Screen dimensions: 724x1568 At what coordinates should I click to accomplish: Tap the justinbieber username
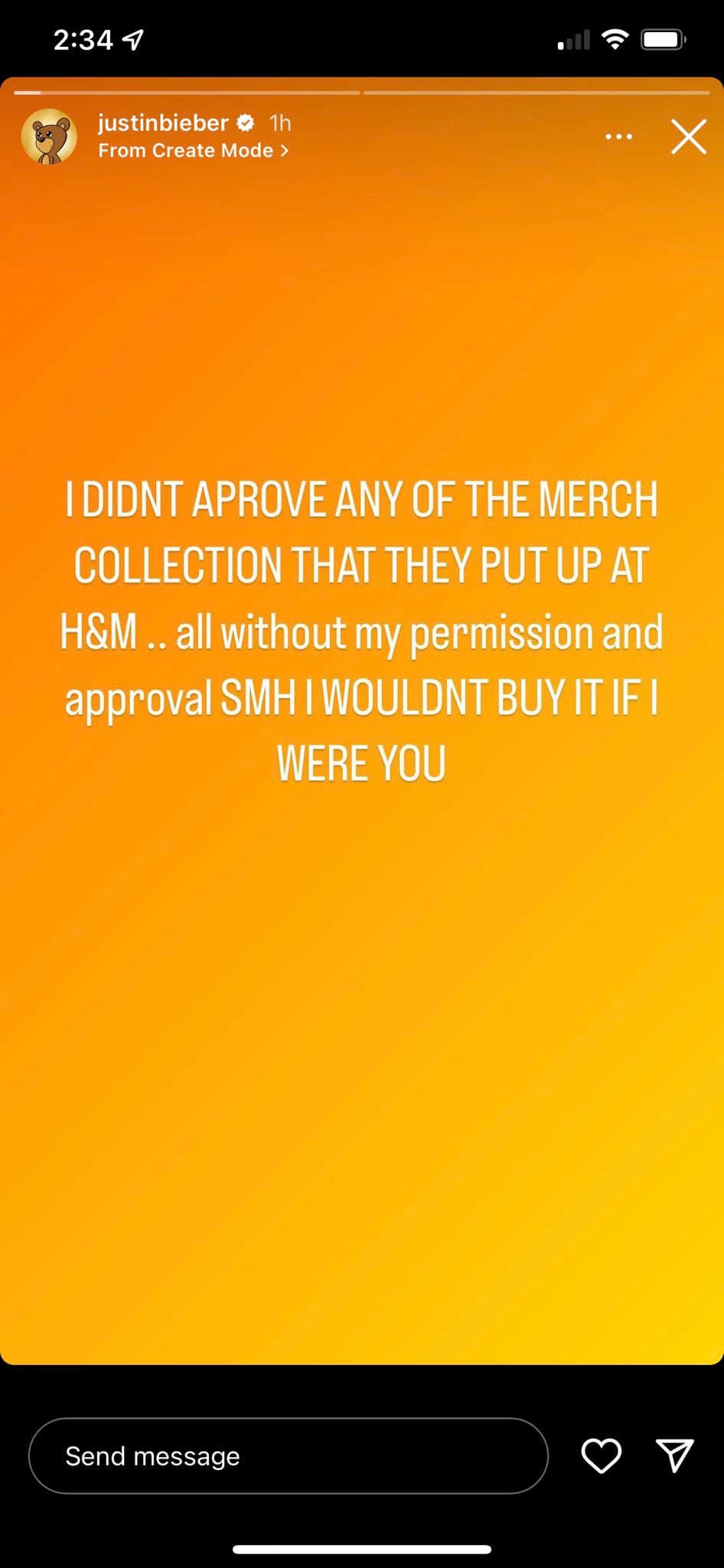click(x=163, y=122)
